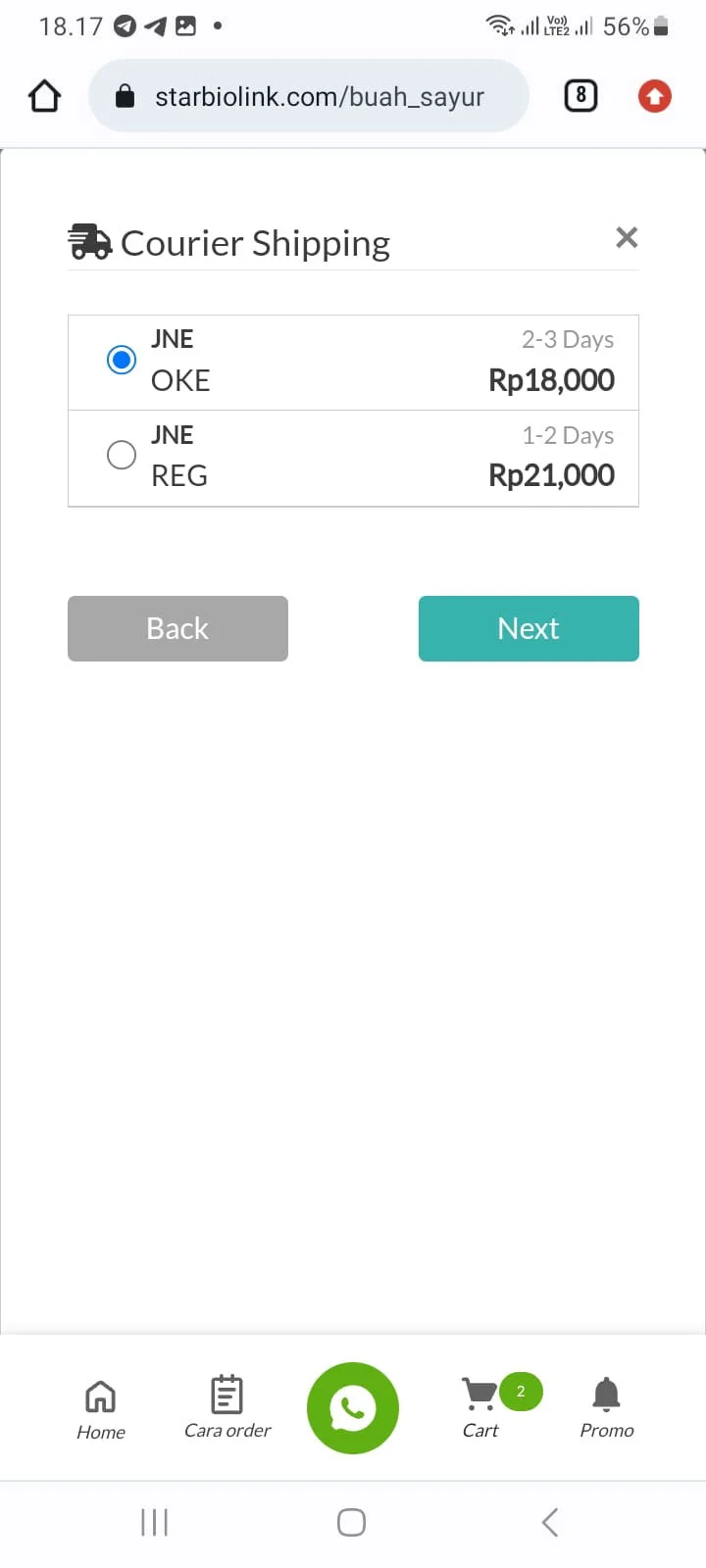
Task: Contact the seller via WhatsApp button
Action: [x=353, y=1408]
